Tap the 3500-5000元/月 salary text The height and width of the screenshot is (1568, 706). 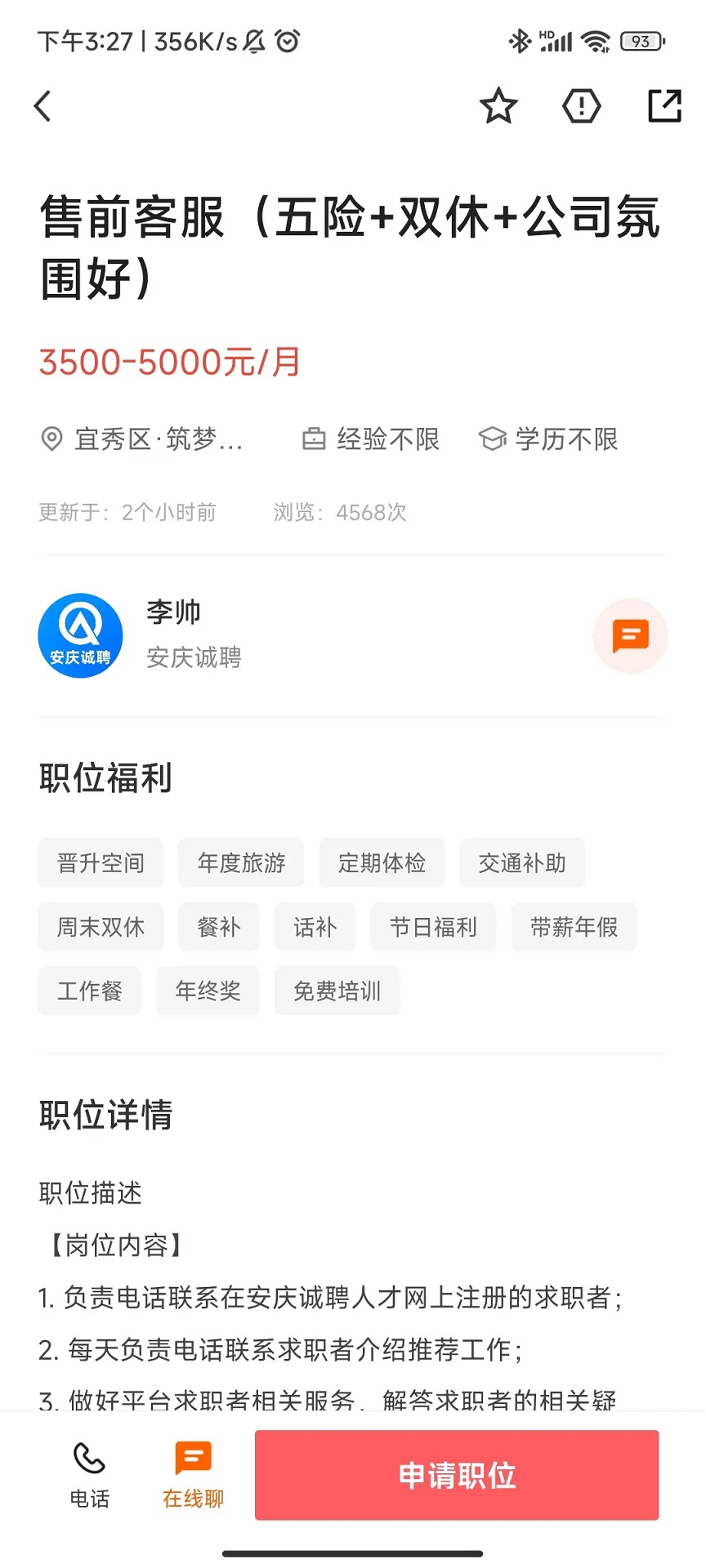tap(169, 360)
